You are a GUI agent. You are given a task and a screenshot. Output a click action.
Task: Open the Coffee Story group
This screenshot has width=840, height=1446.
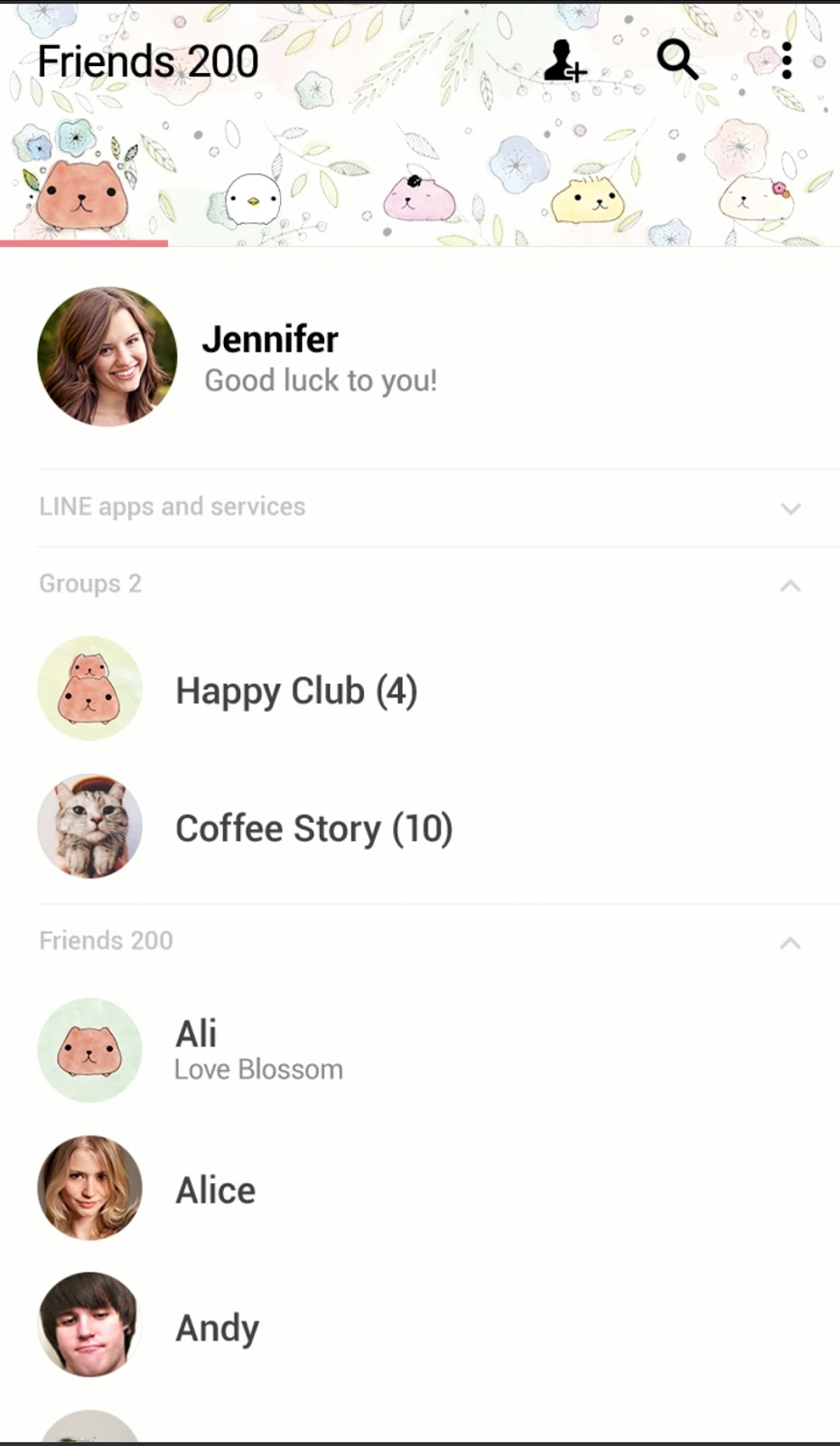pos(313,828)
